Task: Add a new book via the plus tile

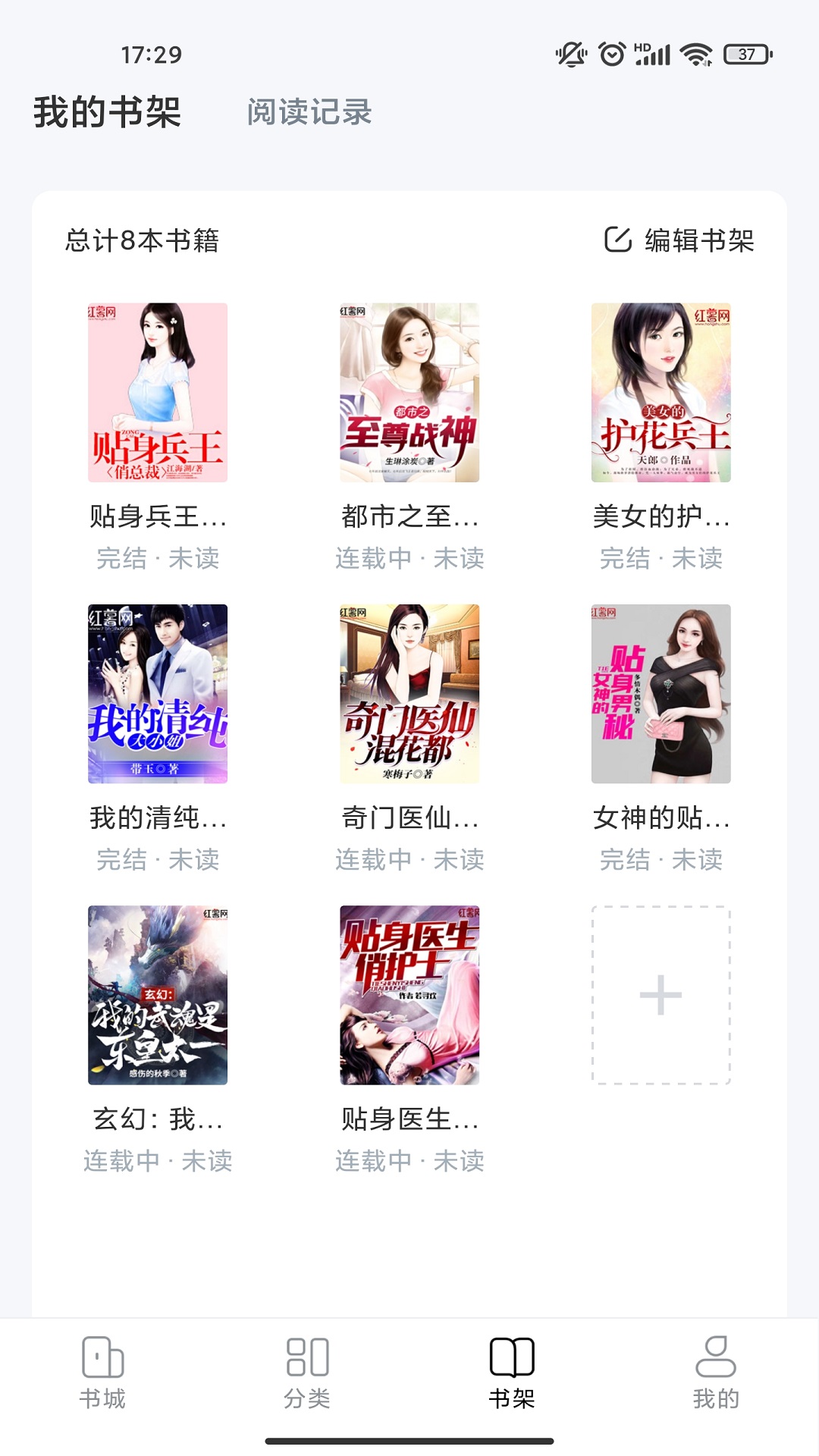Action: (661, 995)
